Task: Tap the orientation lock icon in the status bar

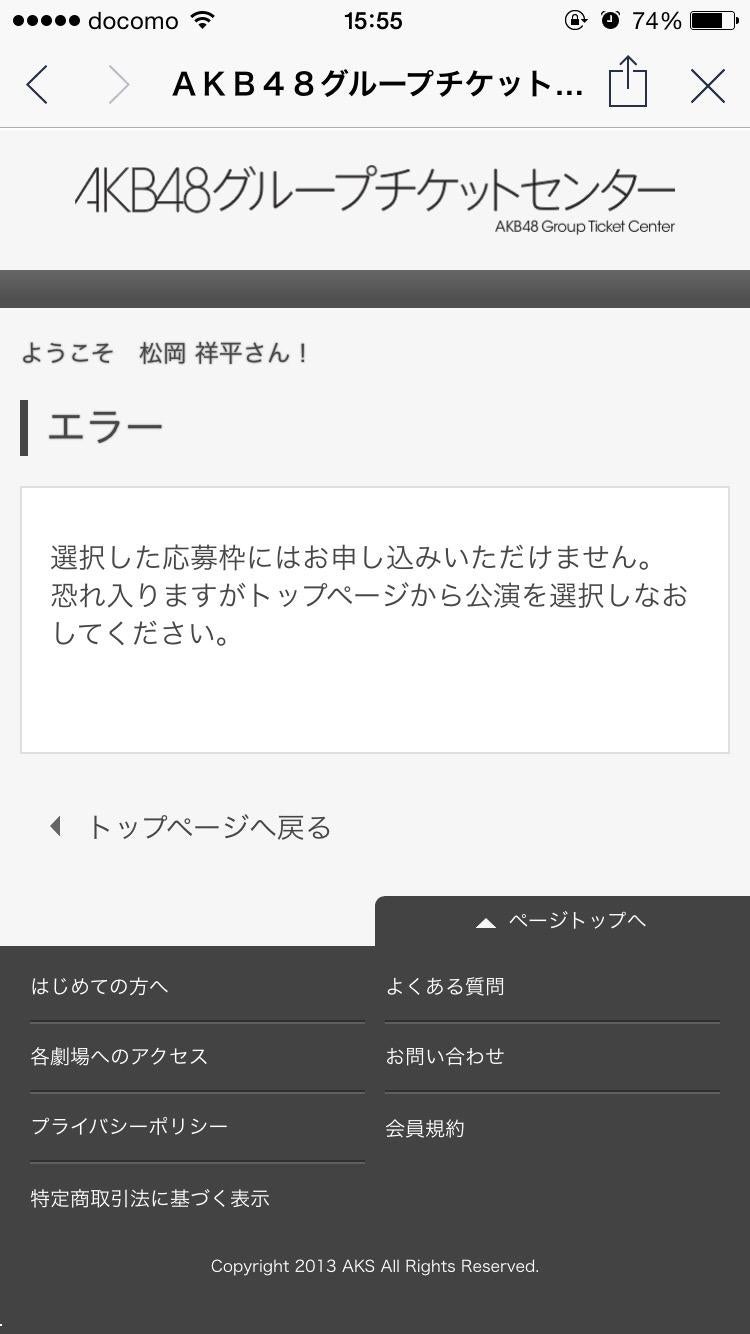Action: [577, 18]
